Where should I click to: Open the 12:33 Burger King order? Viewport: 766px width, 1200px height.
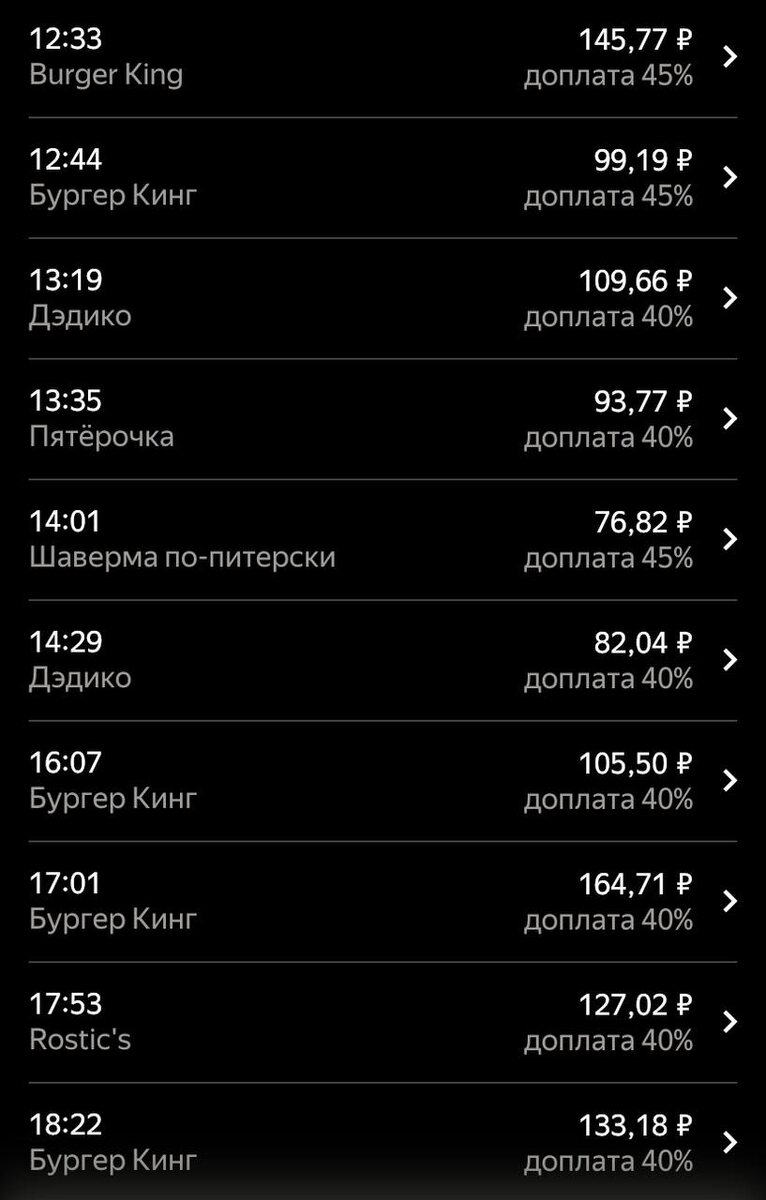[383, 57]
